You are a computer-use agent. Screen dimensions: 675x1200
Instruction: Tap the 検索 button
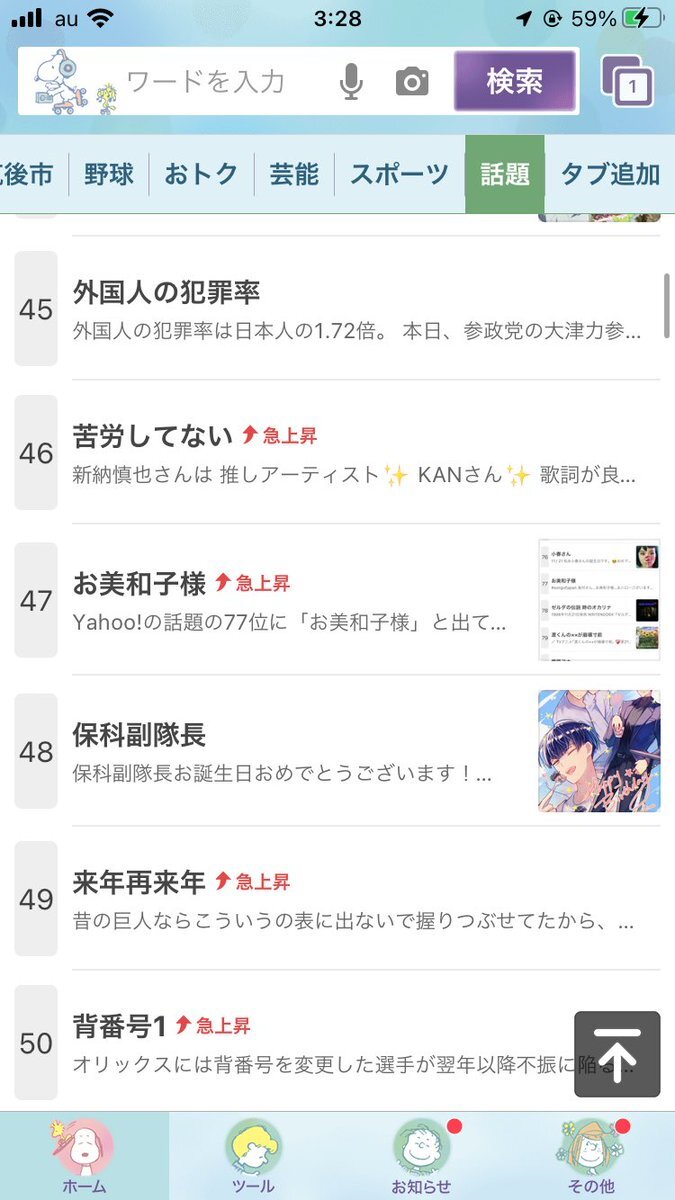[x=514, y=81]
